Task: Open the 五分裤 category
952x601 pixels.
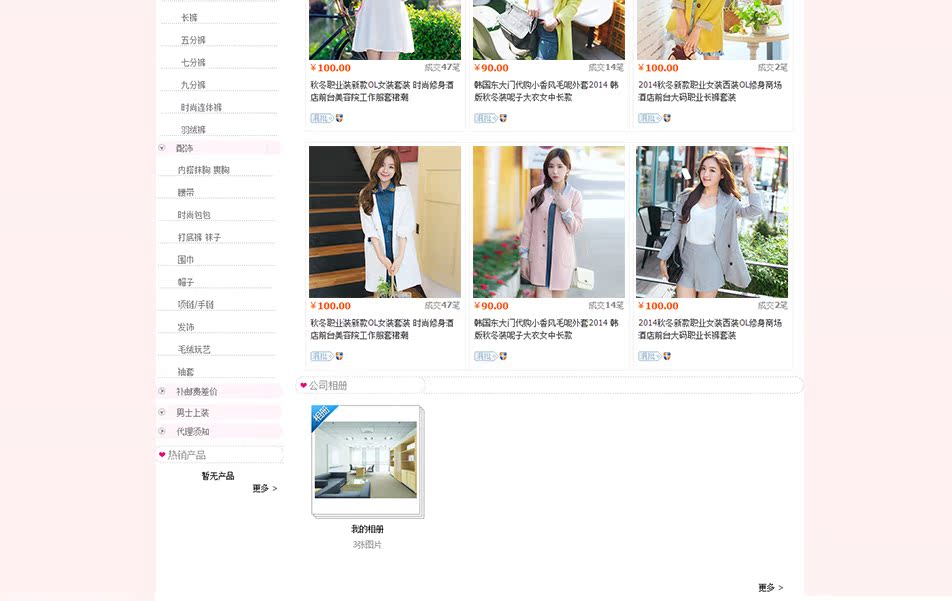Action: (x=193, y=40)
